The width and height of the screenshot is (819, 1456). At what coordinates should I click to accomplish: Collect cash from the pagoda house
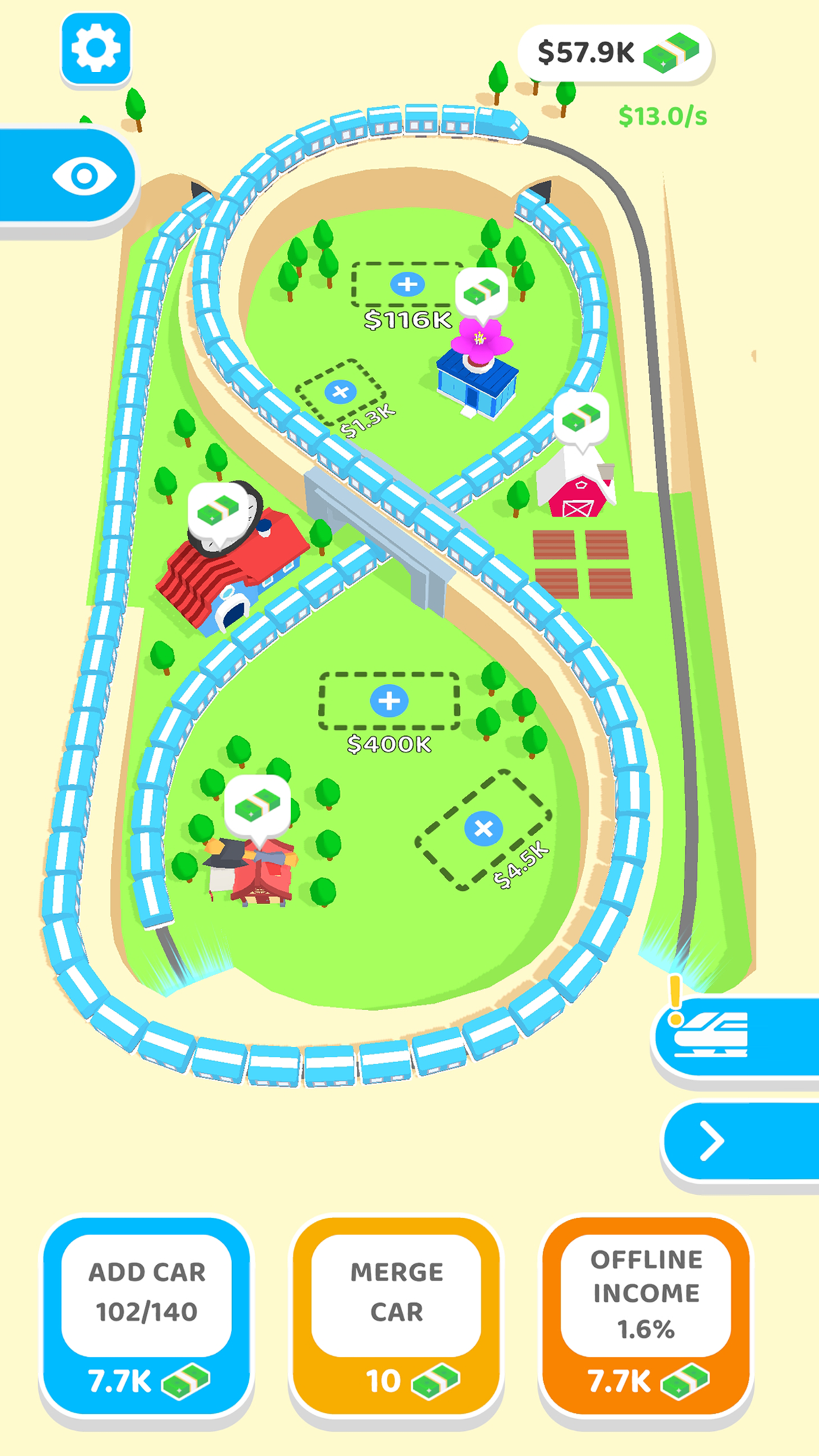click(x=257, y=806)
